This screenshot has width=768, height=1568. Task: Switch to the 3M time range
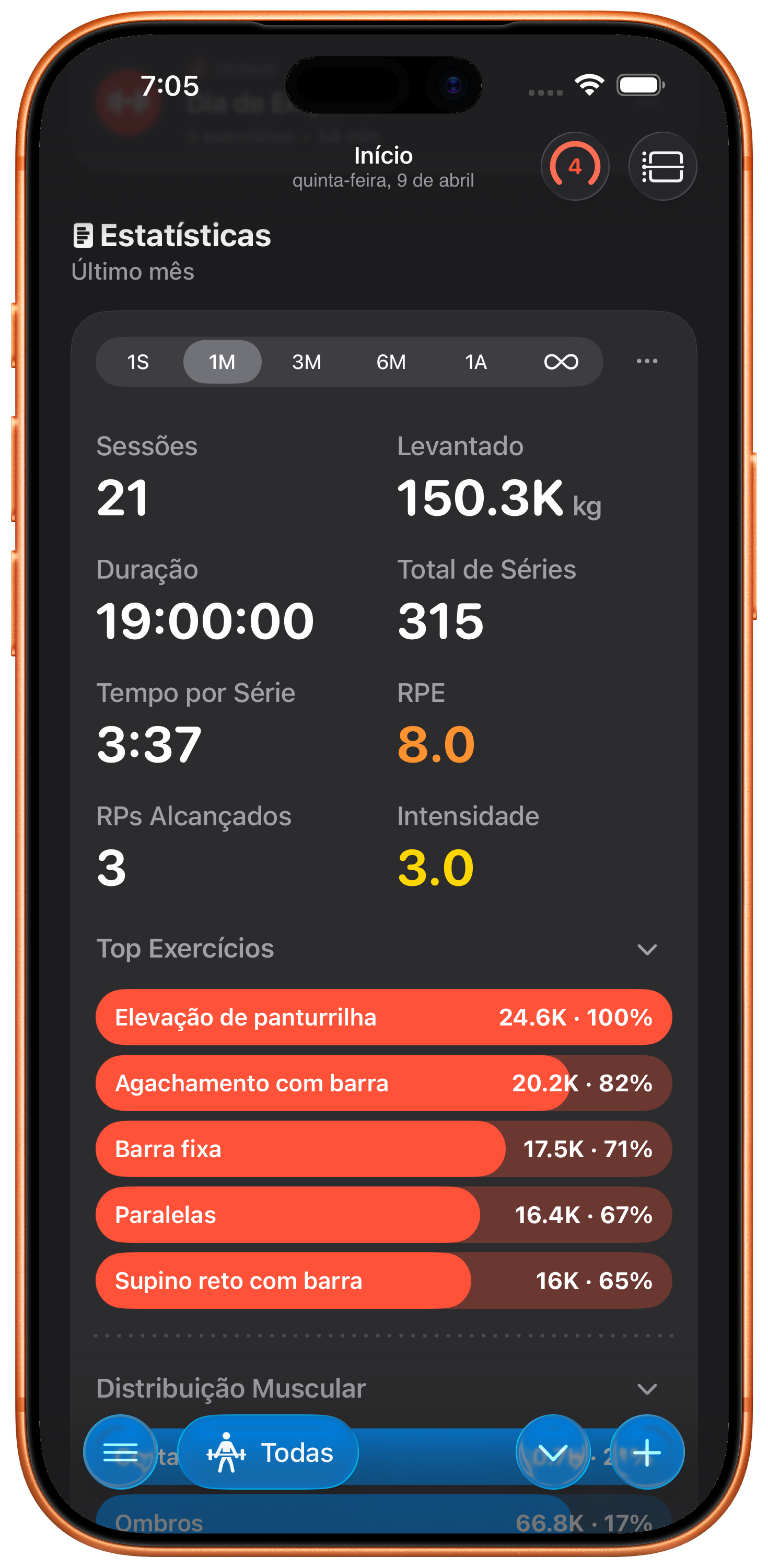[x=307, y=362]
